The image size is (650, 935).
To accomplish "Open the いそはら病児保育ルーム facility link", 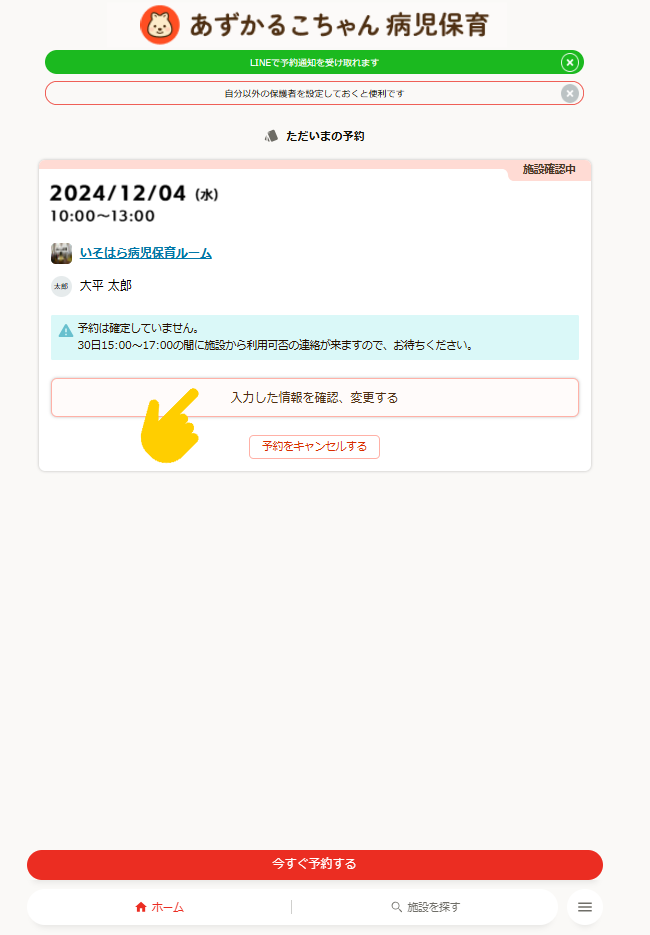I will tap(145, 253).
